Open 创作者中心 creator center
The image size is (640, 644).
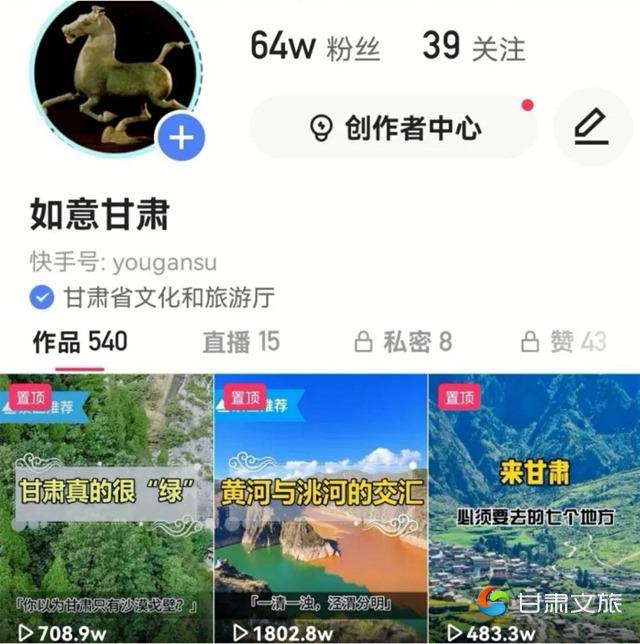[x=393, y=128]
